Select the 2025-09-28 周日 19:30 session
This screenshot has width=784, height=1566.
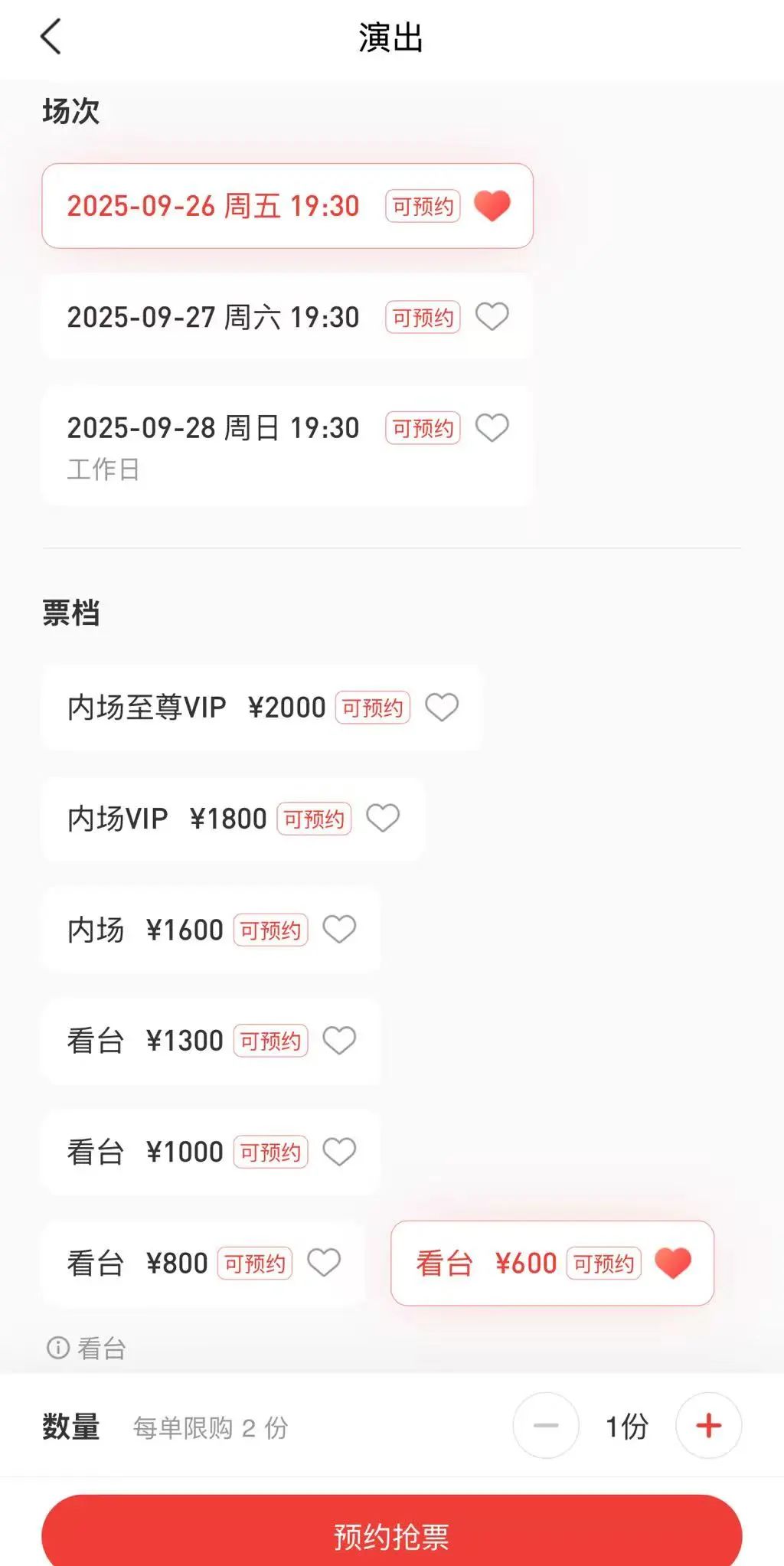[287, 445]
